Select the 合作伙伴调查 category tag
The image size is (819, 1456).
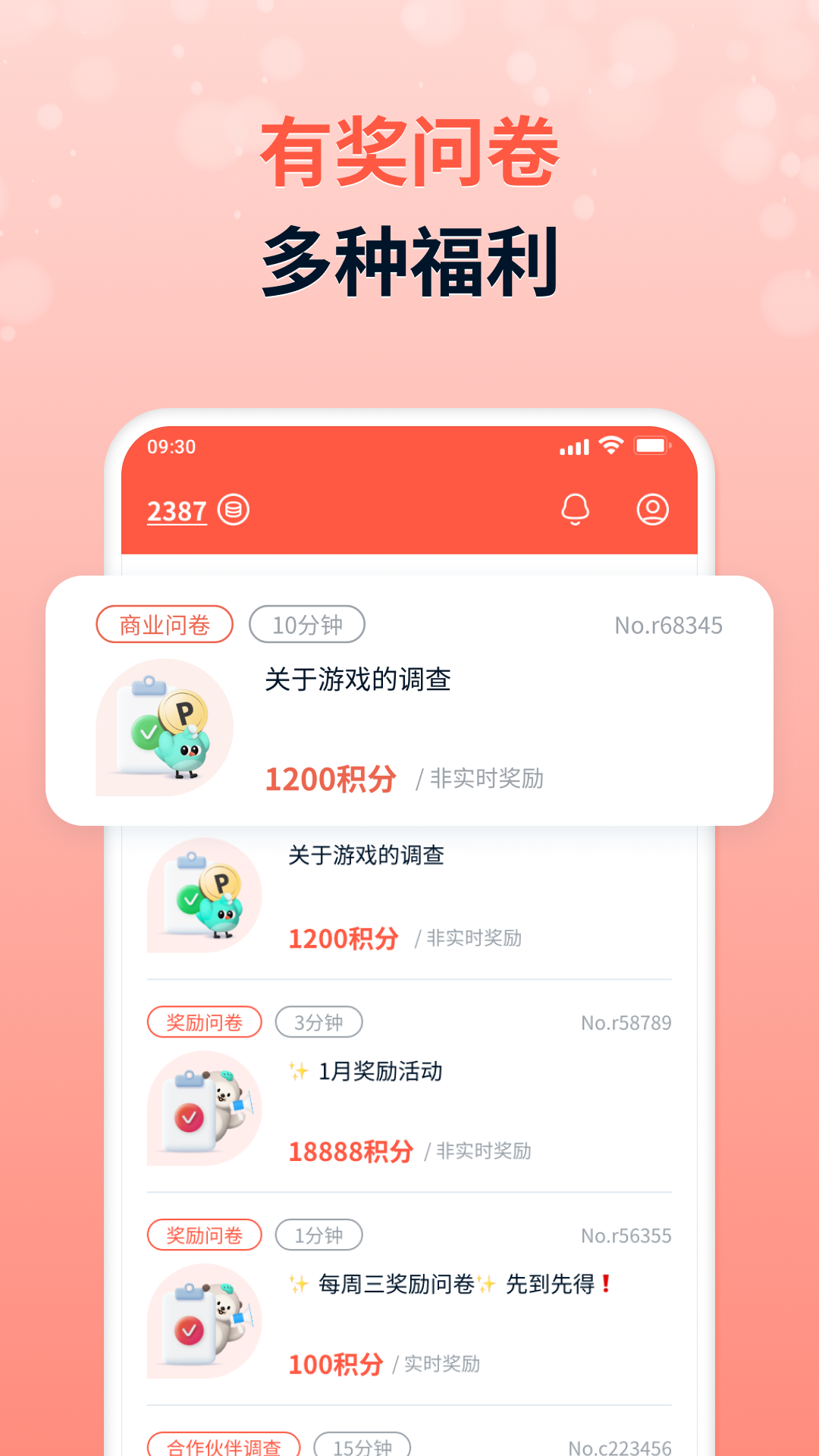click(224, 1443)
